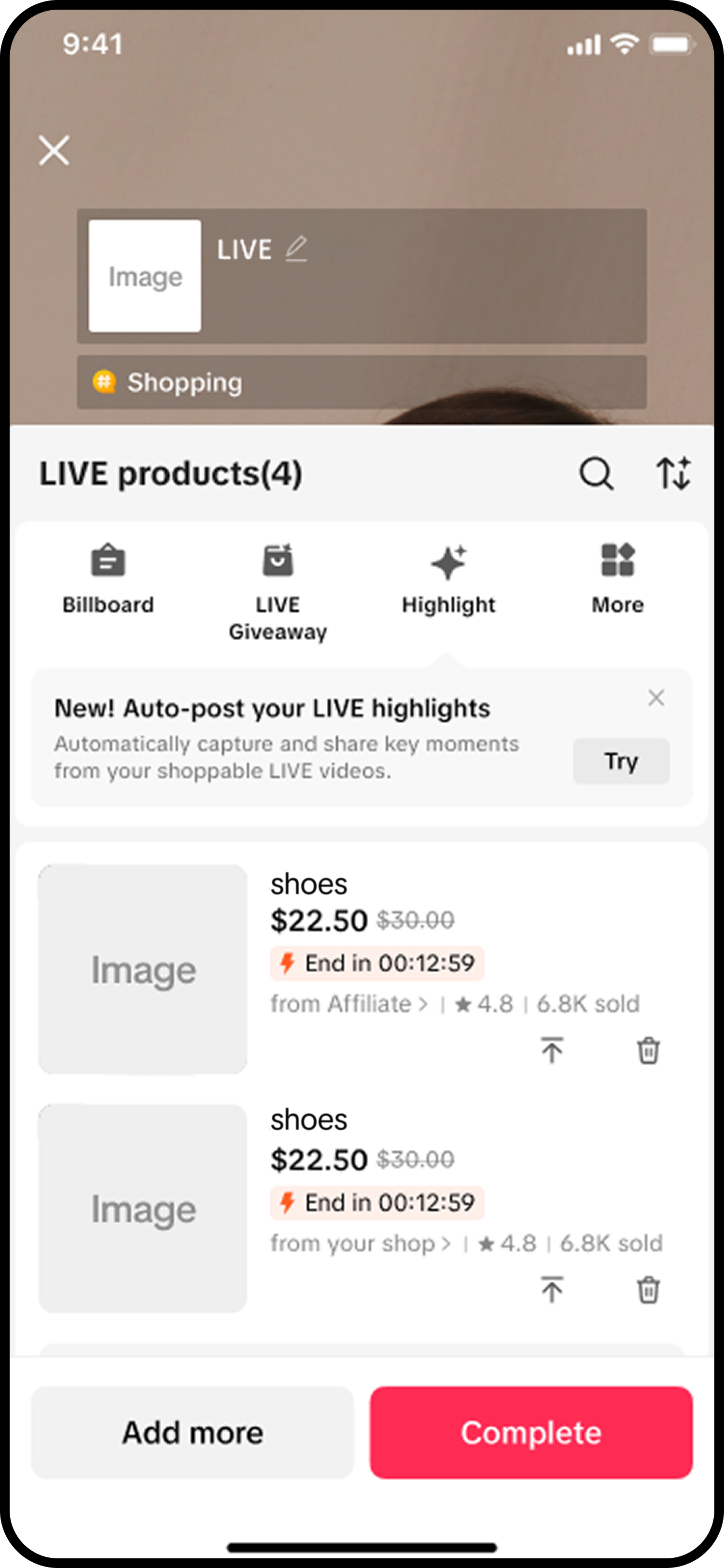724x1568 pixels.
Task: Add more products
Action: coord(192,1432)
